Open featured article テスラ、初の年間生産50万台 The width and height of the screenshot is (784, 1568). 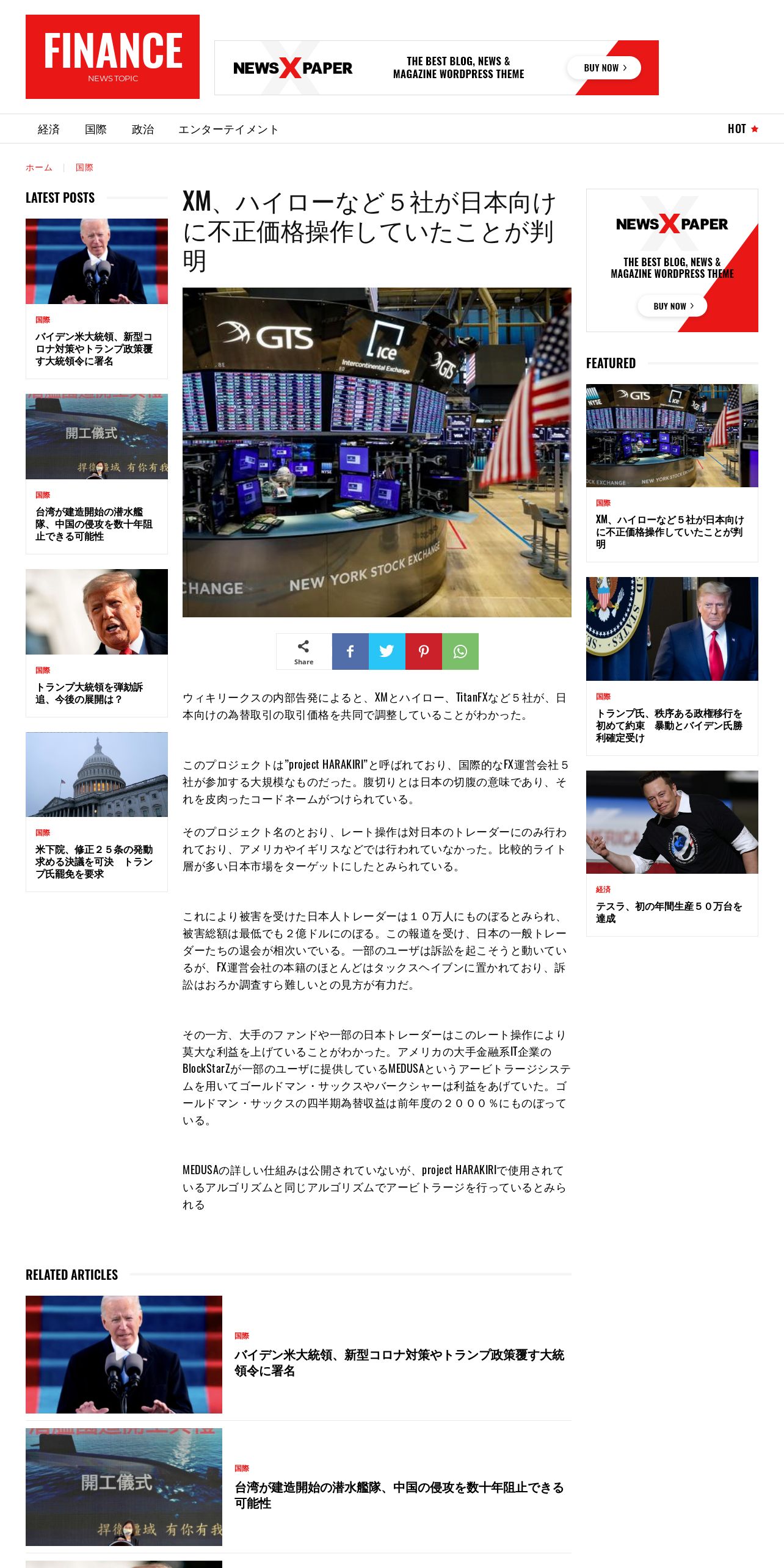coord(669,912)
